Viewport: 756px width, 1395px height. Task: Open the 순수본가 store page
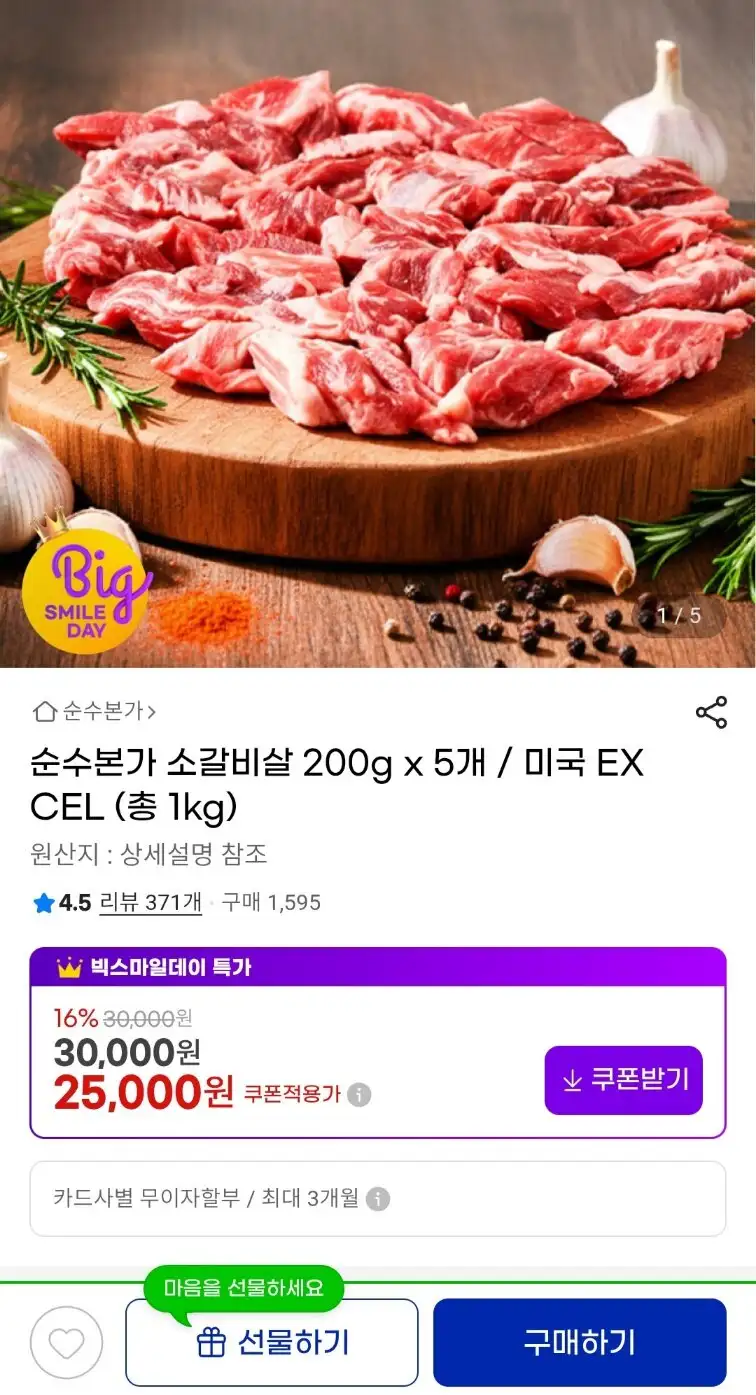(96, 712)
